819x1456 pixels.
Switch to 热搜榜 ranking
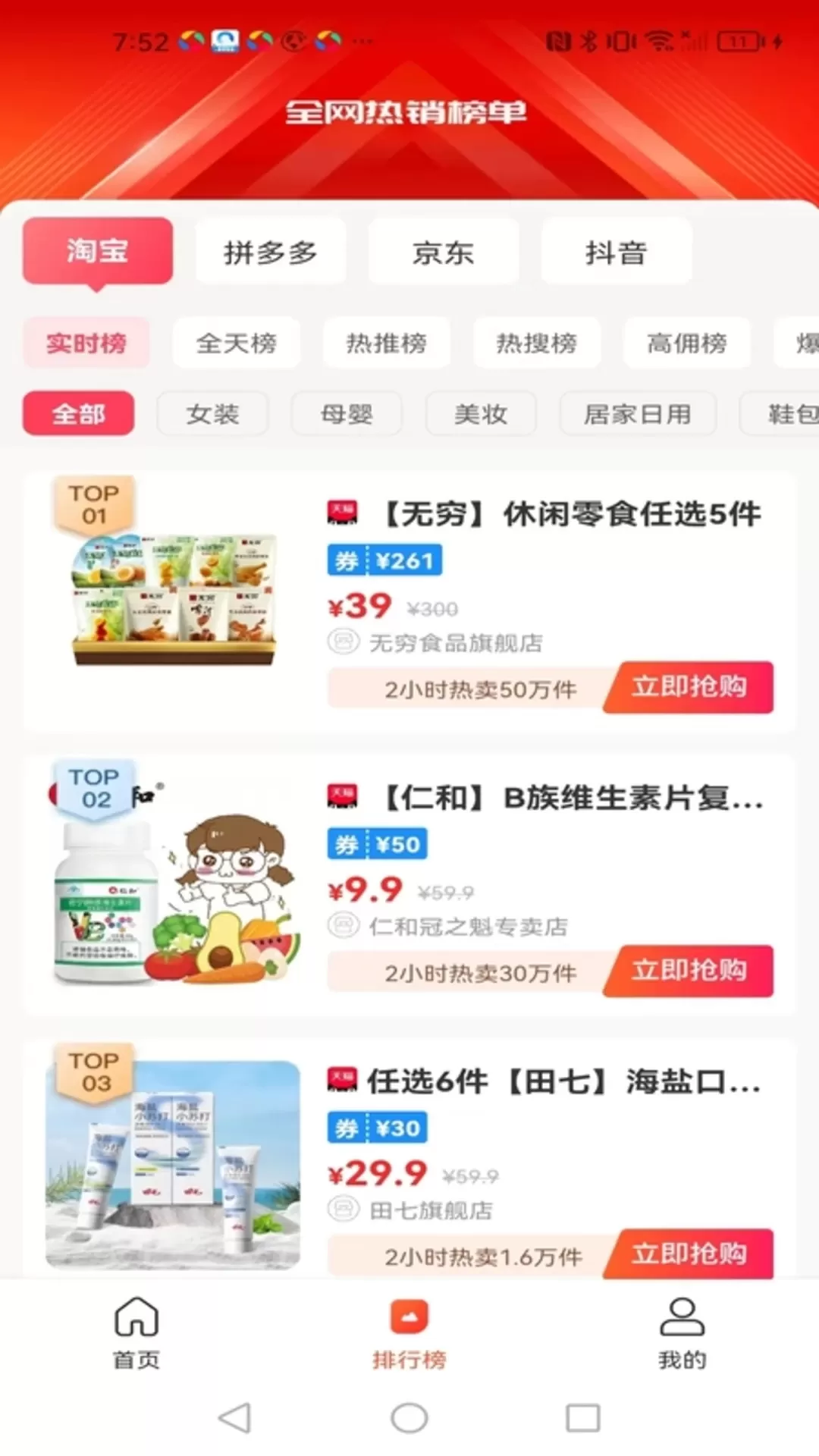point(537,344)
